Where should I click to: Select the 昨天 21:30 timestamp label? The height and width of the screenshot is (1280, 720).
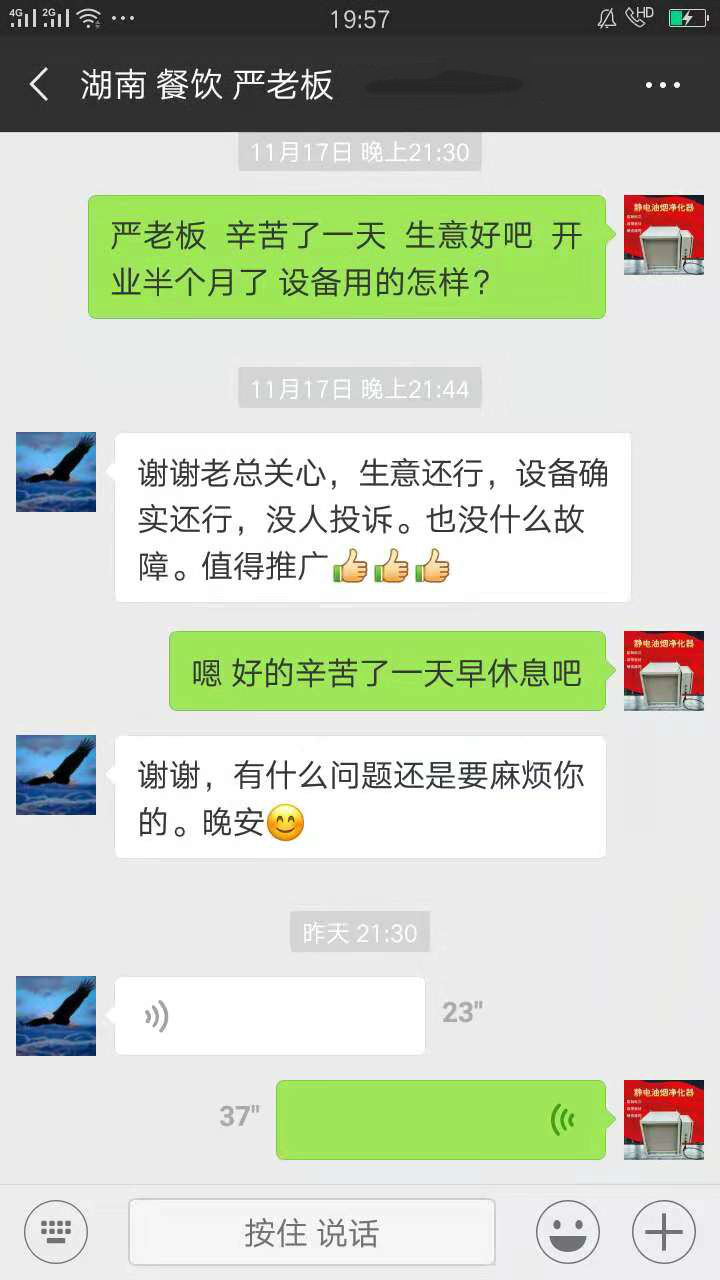(x=360, y=932)
